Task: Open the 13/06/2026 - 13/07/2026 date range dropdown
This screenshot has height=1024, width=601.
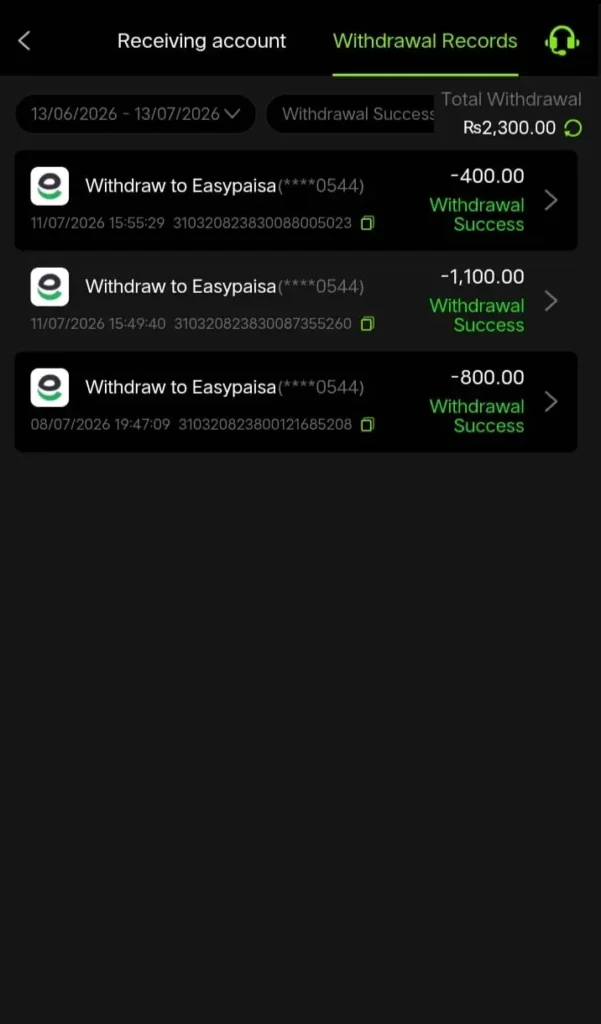Action: (x=135, y=114)
